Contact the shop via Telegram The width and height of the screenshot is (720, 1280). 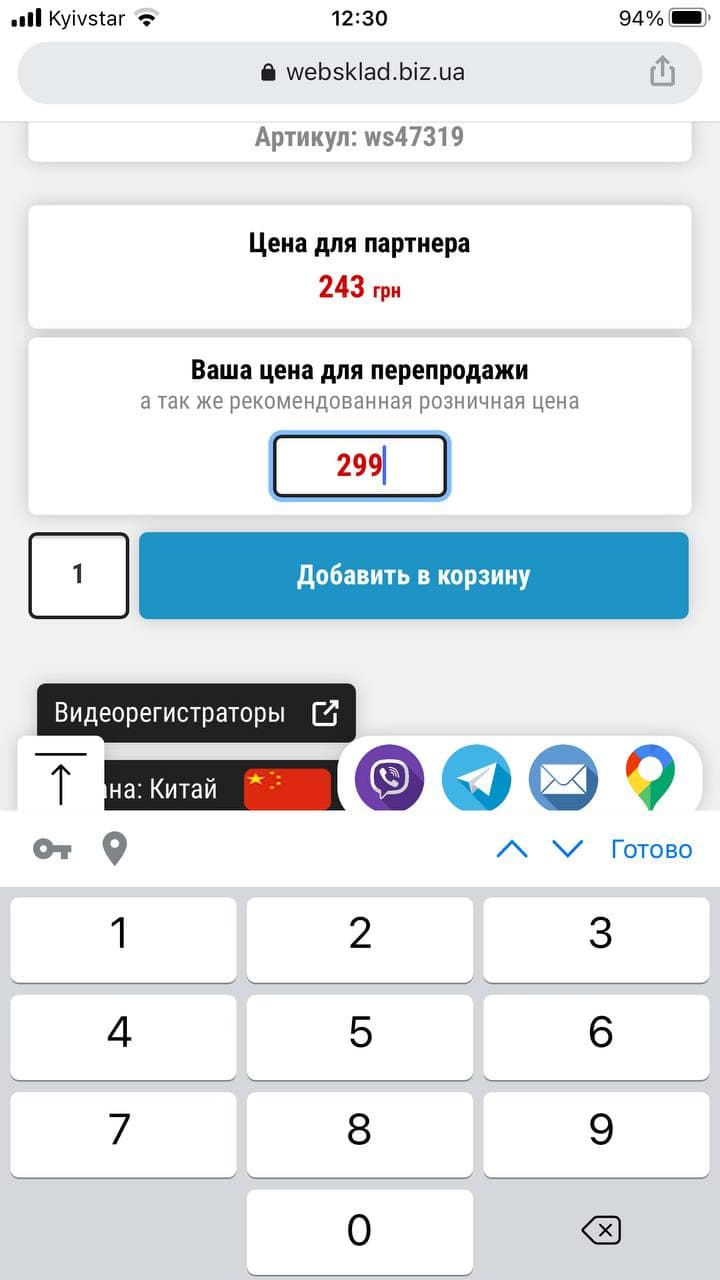coord(476,779)
